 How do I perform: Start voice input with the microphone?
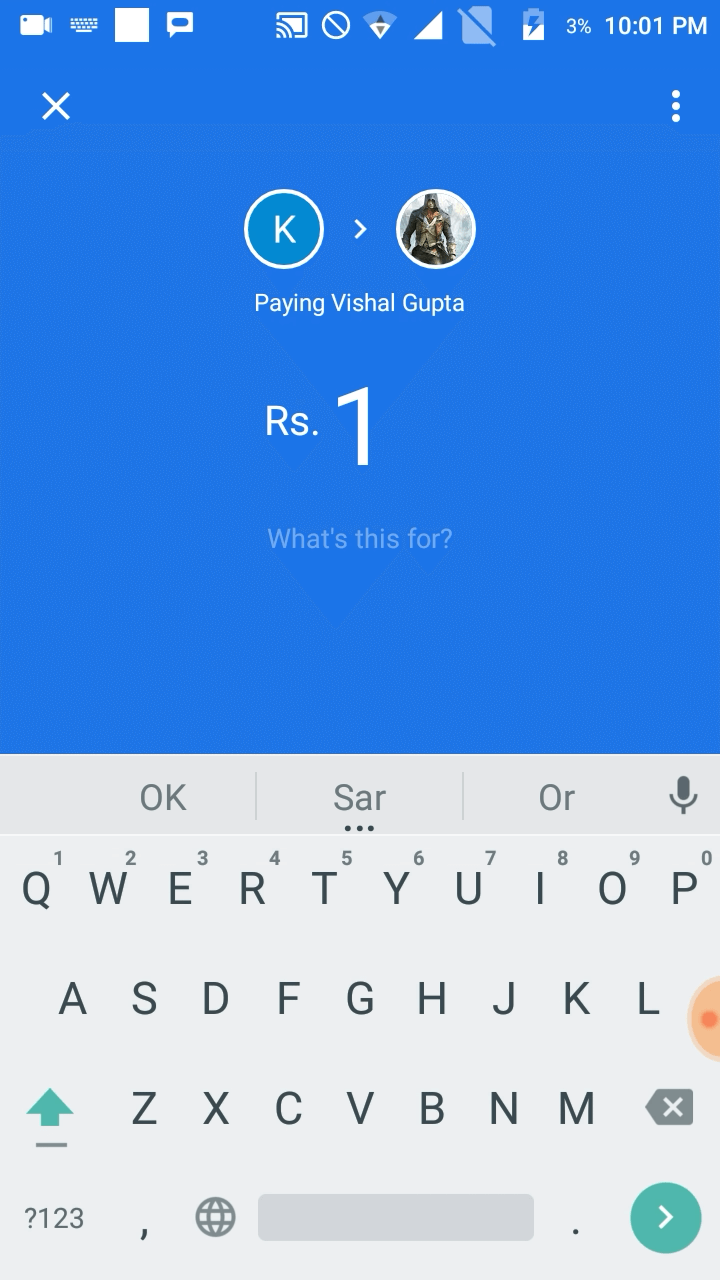[684, 796]
